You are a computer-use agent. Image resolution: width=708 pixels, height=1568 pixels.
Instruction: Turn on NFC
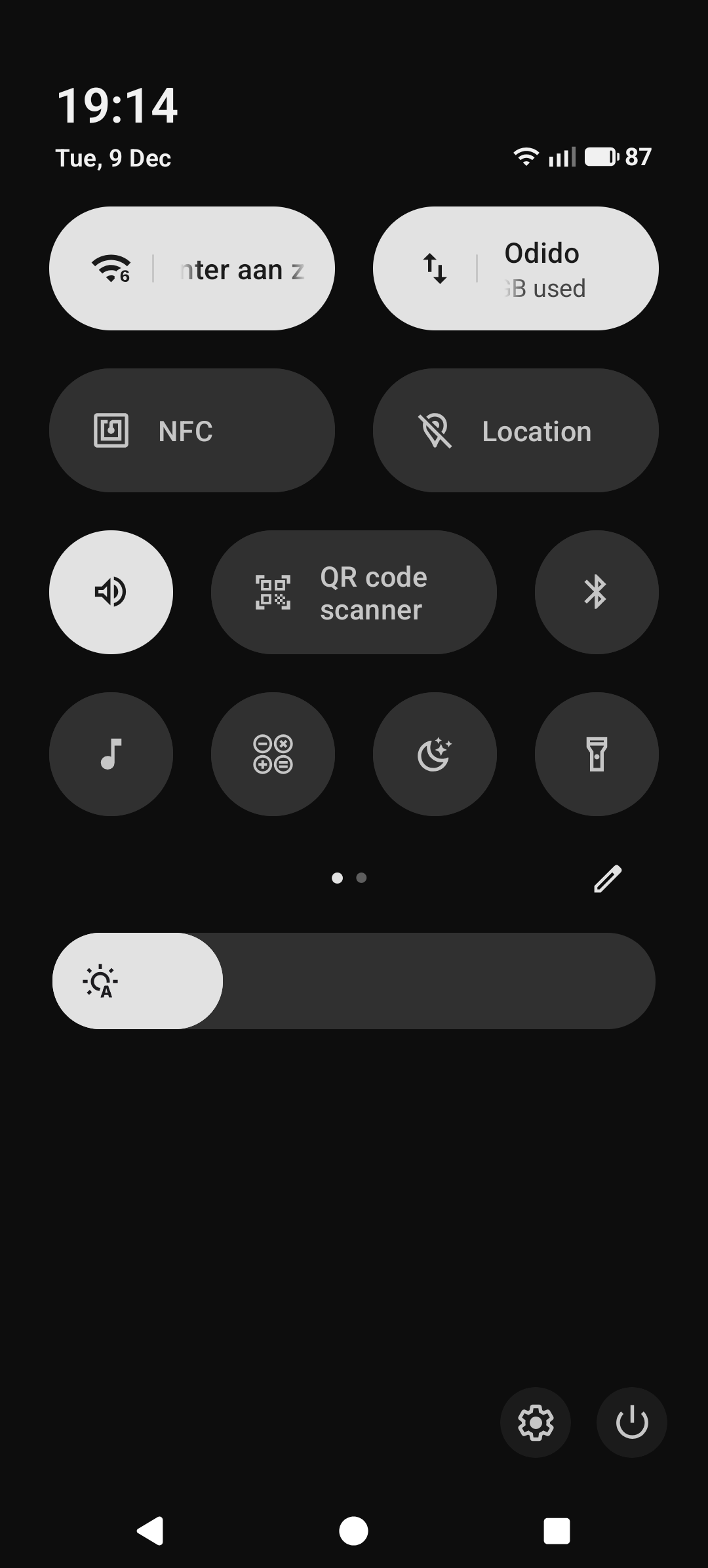192,431
